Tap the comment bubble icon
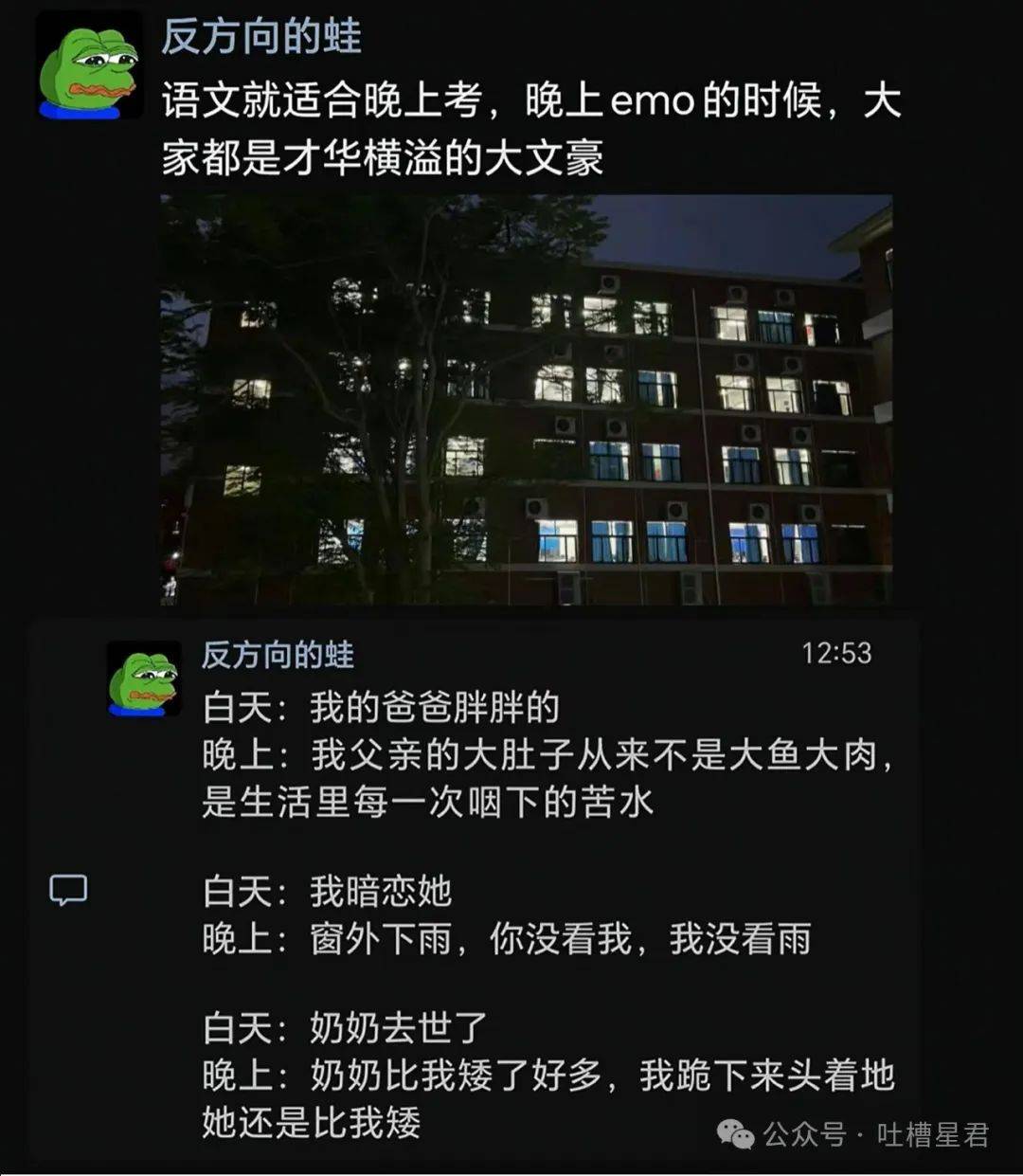Image resolution: width=1023 pixels, height=1176 pixels. point(68,890)
